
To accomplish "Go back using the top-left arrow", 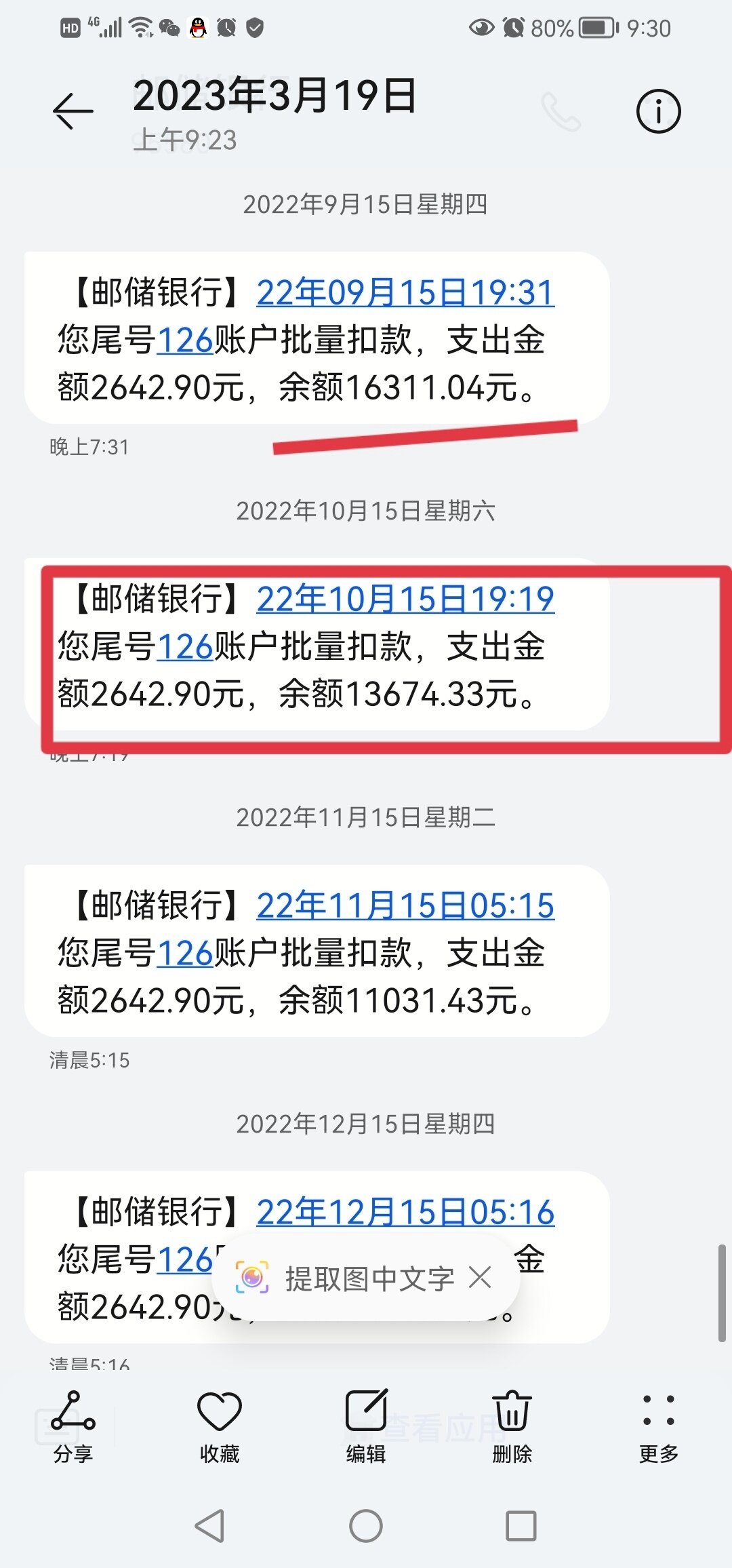I will click(x=73, y=111).
